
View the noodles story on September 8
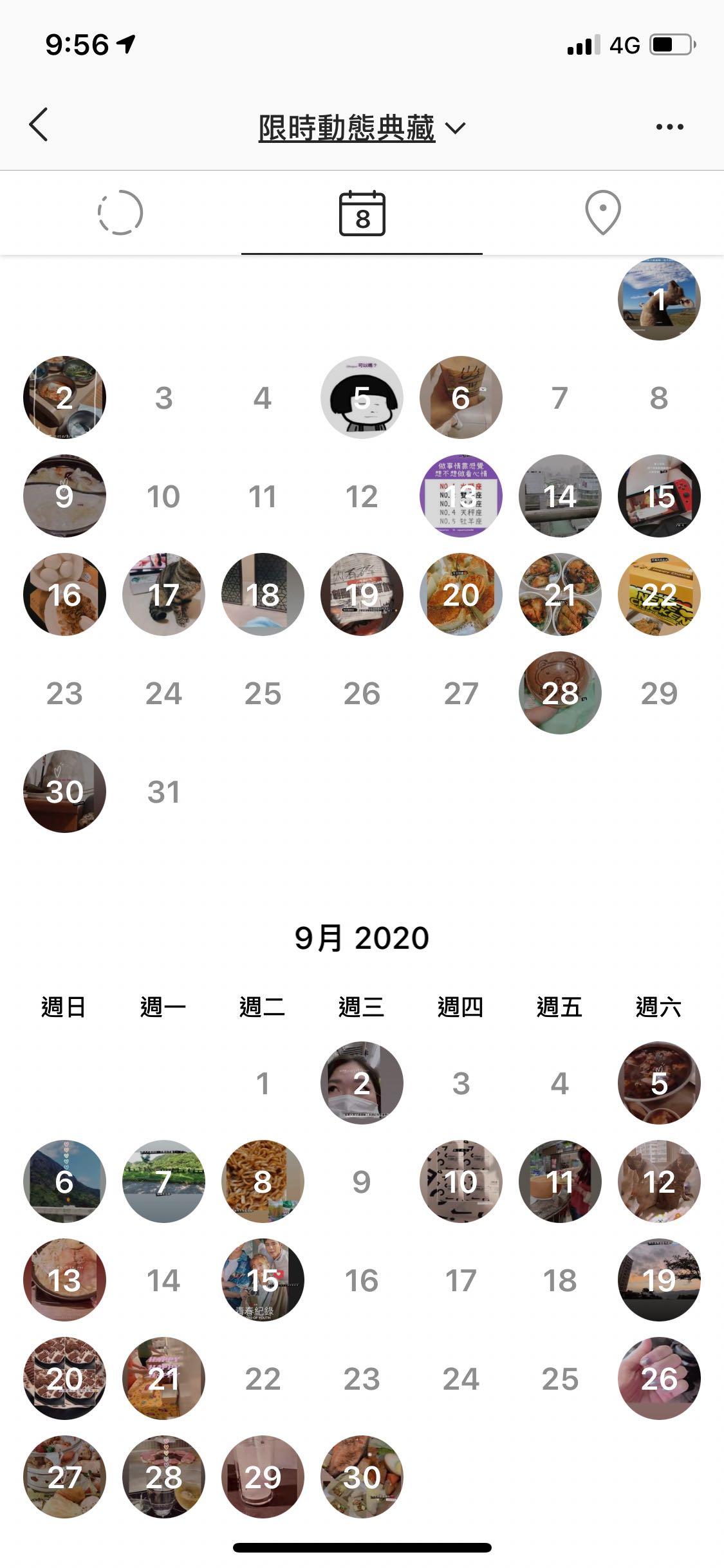(263, 1181)
